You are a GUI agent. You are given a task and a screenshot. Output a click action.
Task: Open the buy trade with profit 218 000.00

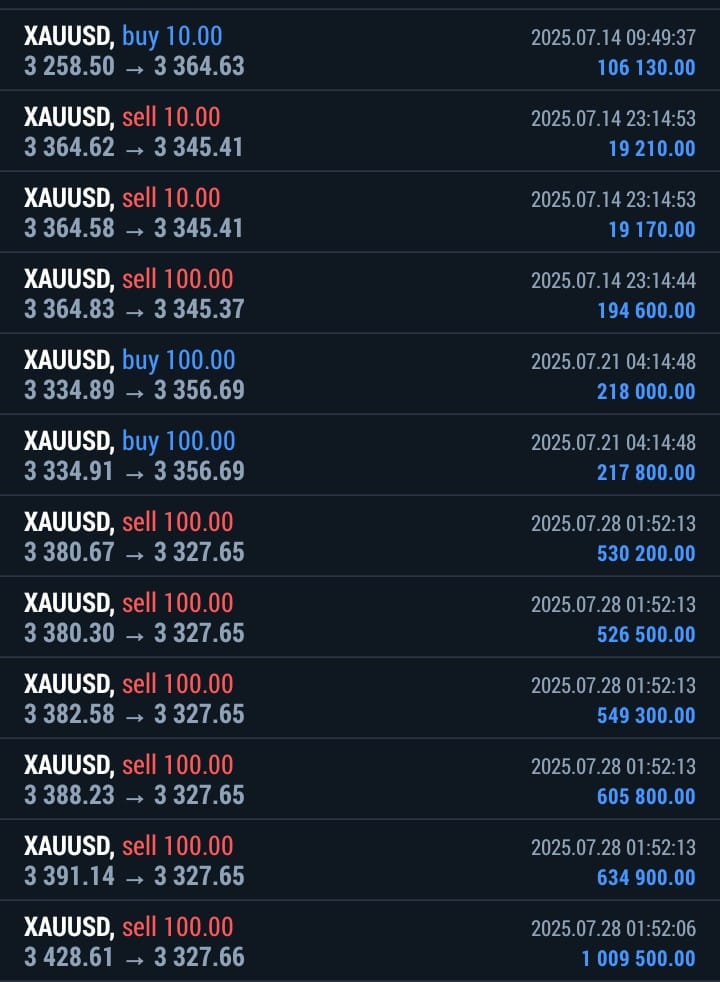(360, 375)
